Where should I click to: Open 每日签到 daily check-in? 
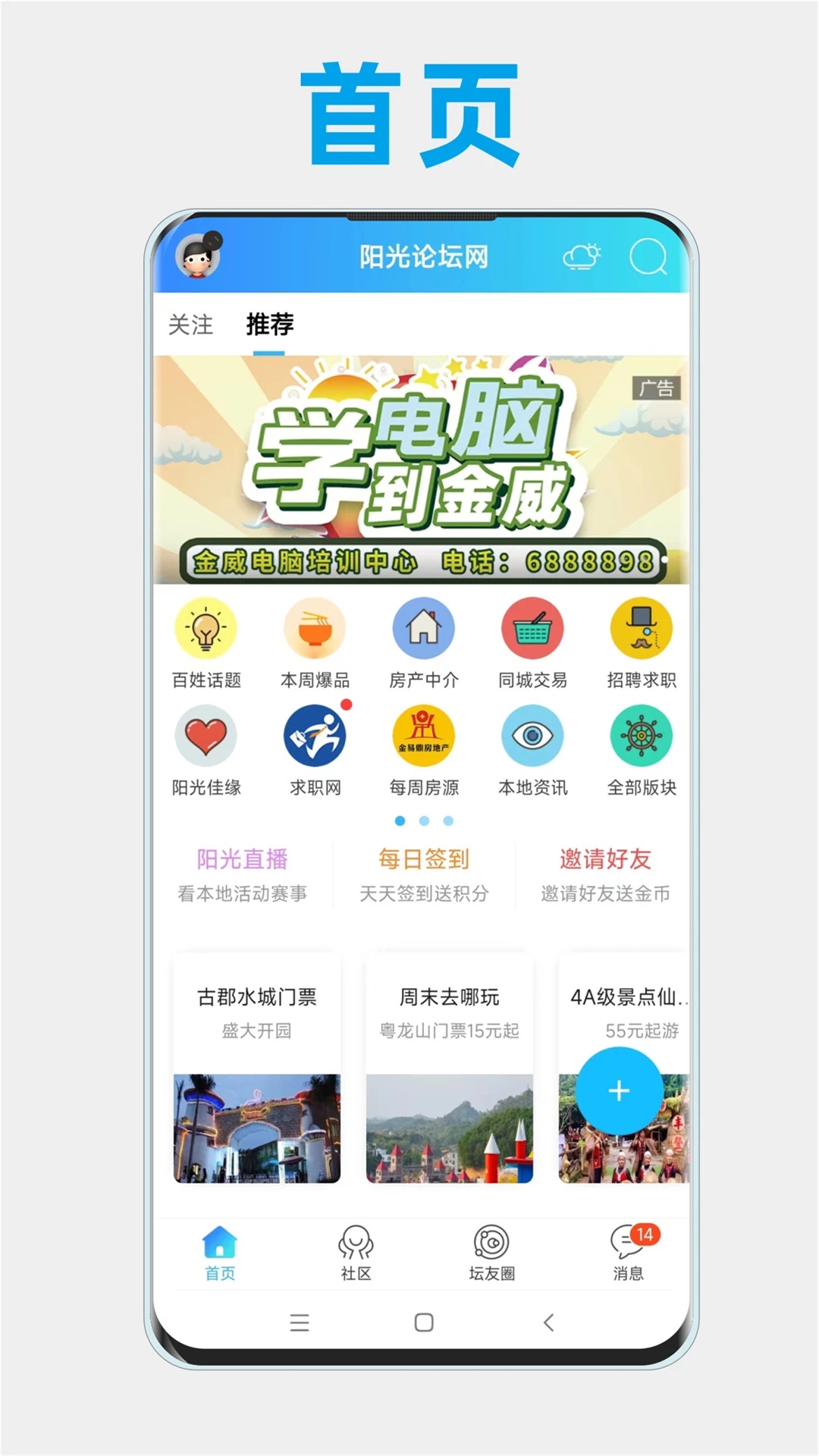click(422, 858)
